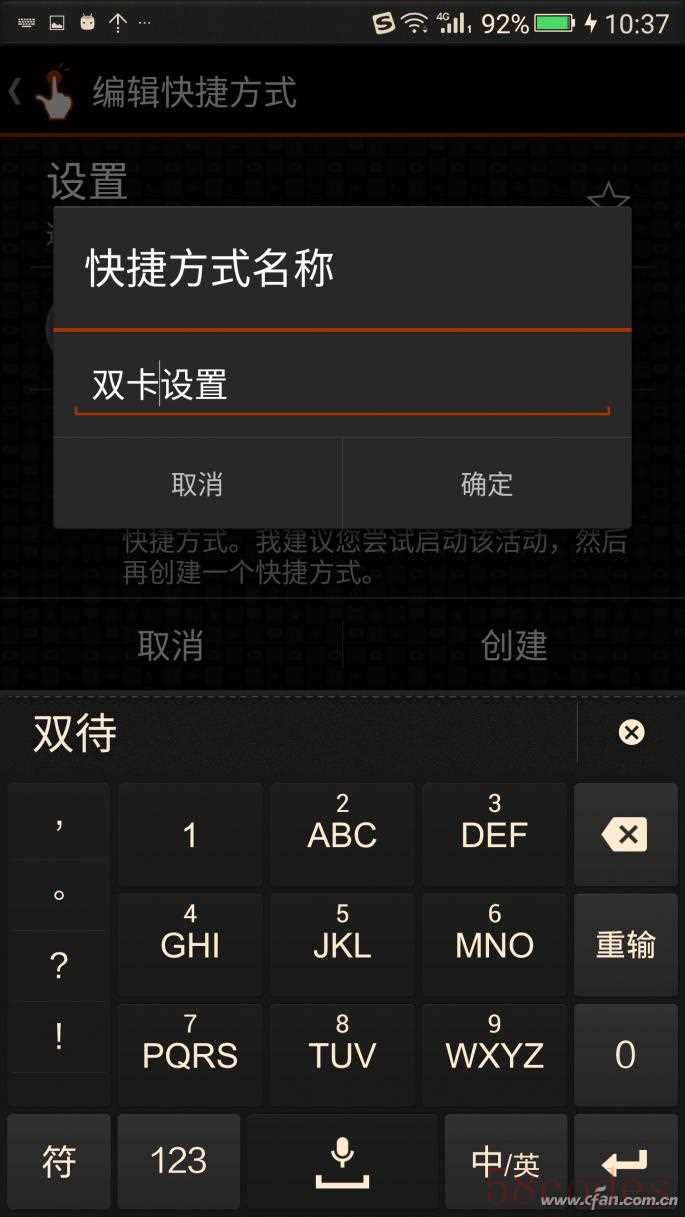
Task: Toggle 中/英 input language
Action: [x=505, y=1162]
